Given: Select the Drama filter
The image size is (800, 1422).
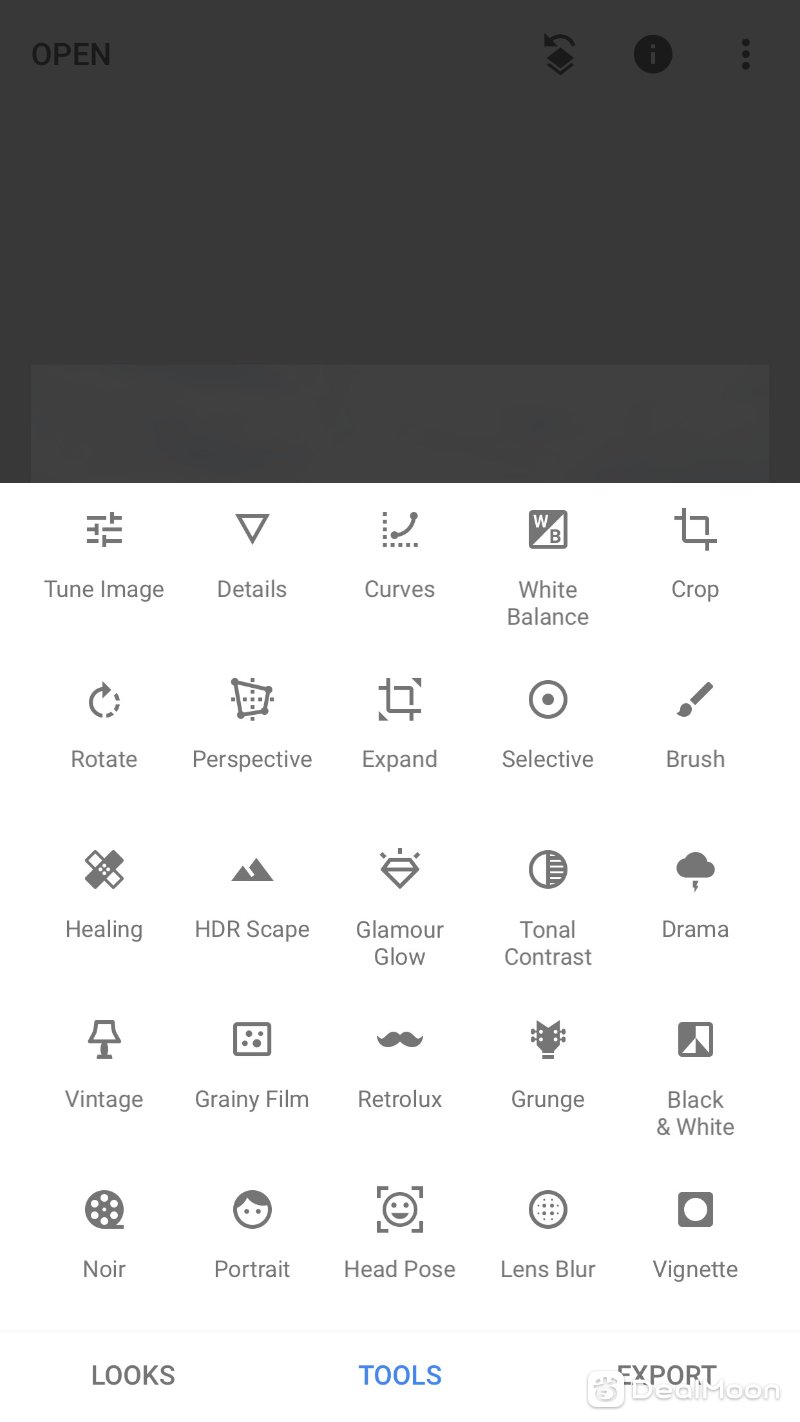Looking at the screenshot, I should [695, 895].
